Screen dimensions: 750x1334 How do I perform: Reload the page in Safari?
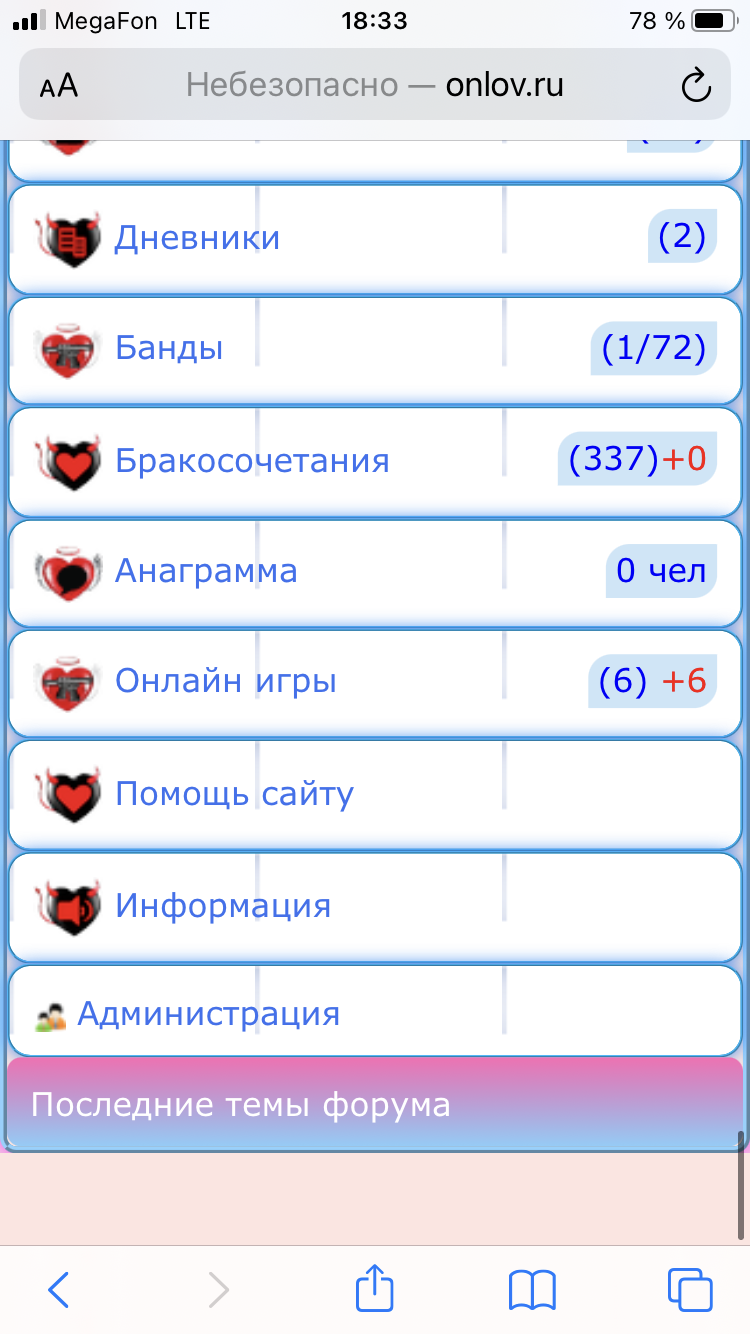(695, 86)
